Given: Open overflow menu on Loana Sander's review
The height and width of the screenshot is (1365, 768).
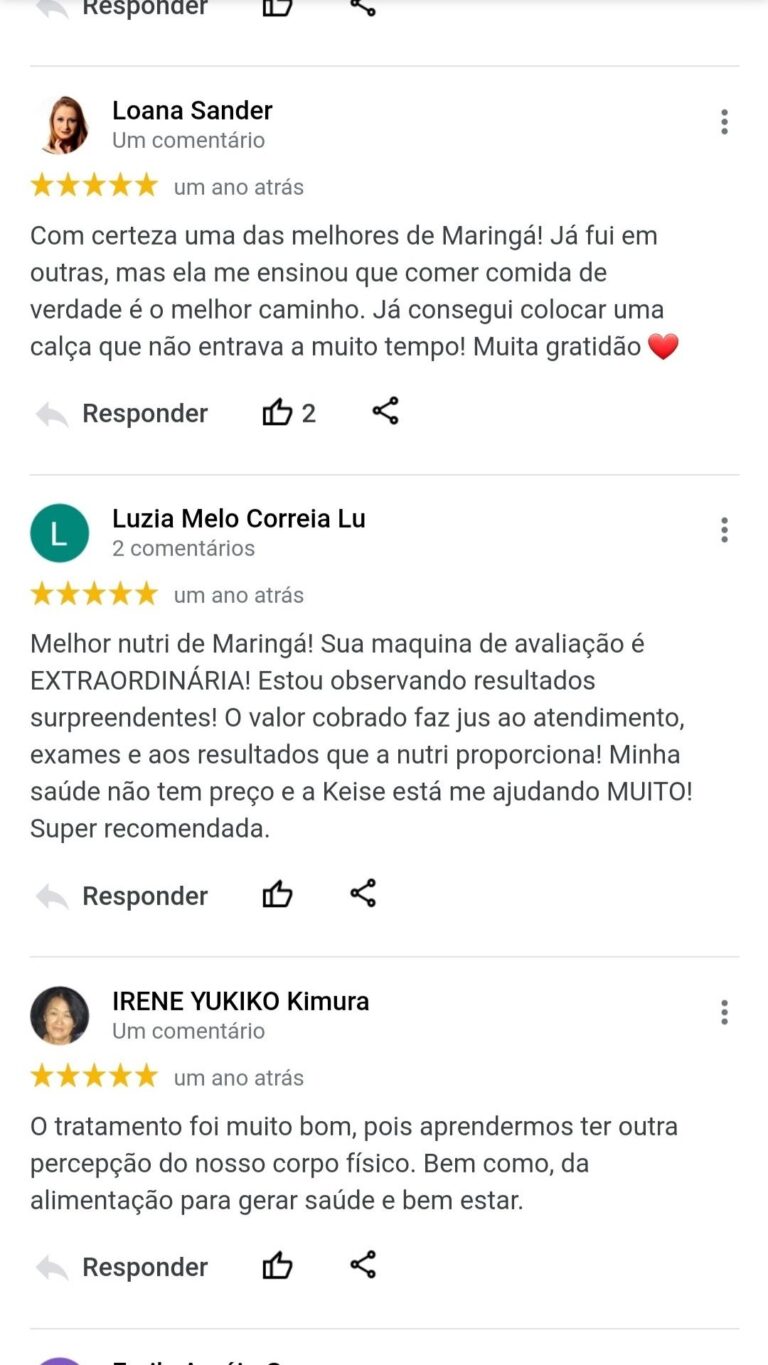Looking at the screenshot, I should coord(724,122).
